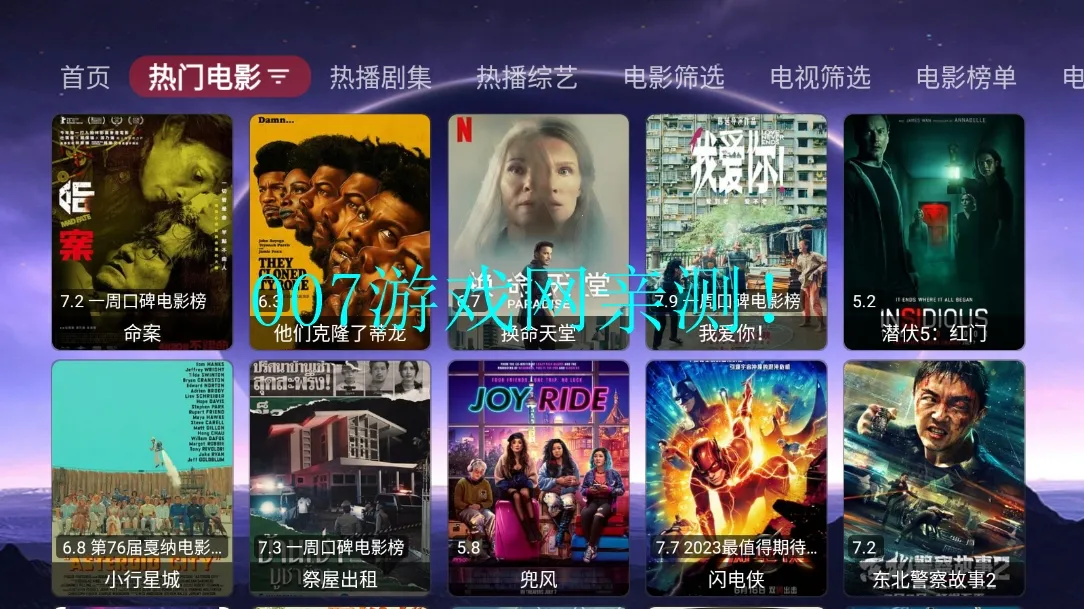Switch to the 热播剧集 tab
The width and height of the screenshot is (1084, 609).
[380, 77]
